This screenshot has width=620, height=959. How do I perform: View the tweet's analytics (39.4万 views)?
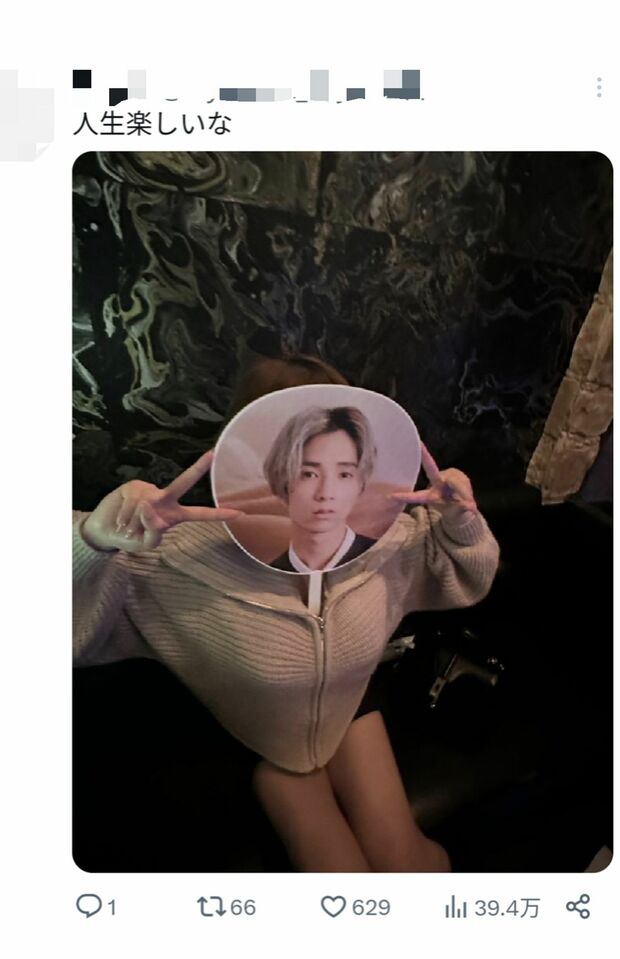457,906
